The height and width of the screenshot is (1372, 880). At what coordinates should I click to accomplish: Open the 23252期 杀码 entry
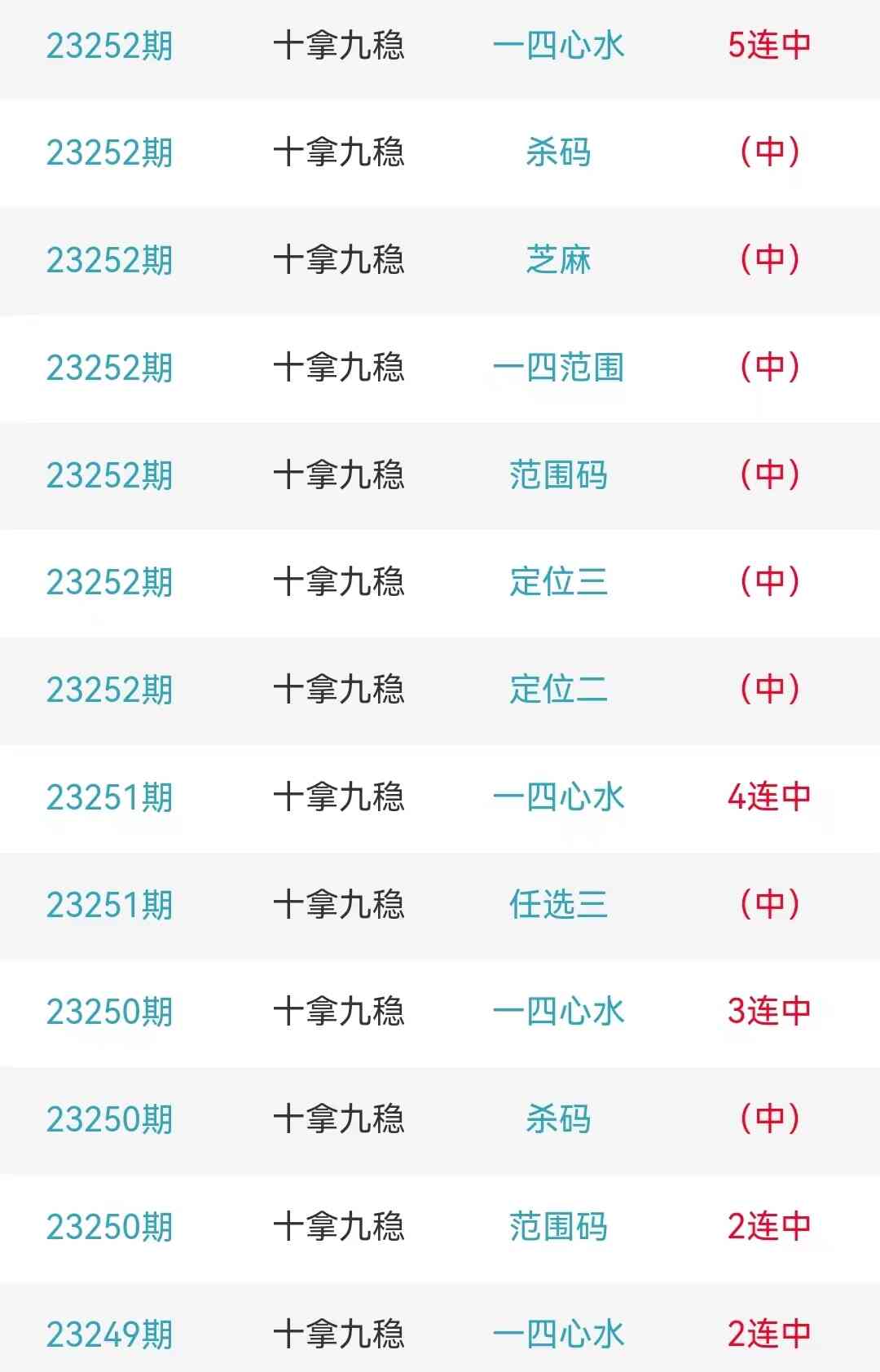558,152
